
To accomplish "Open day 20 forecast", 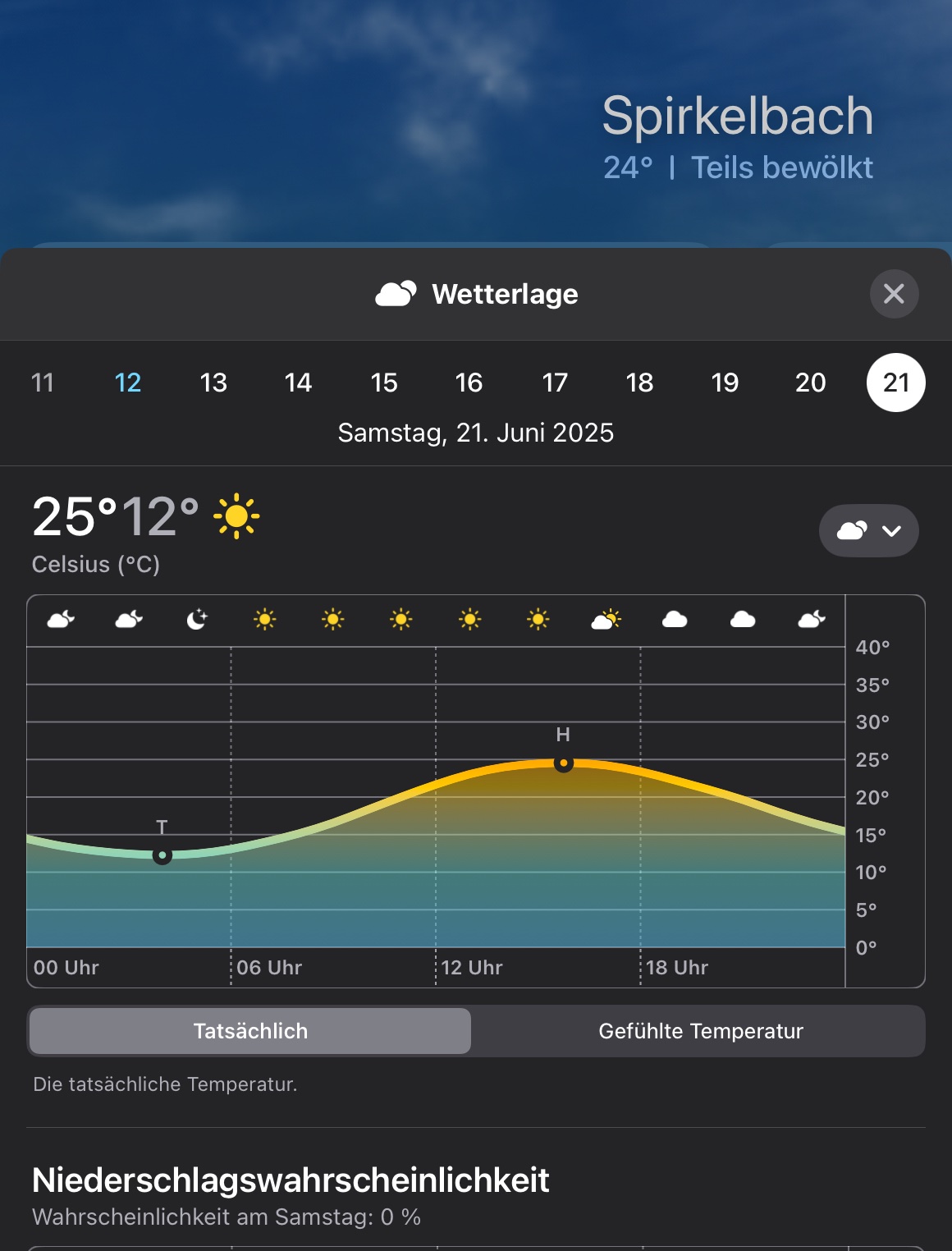I will point(811,383).
